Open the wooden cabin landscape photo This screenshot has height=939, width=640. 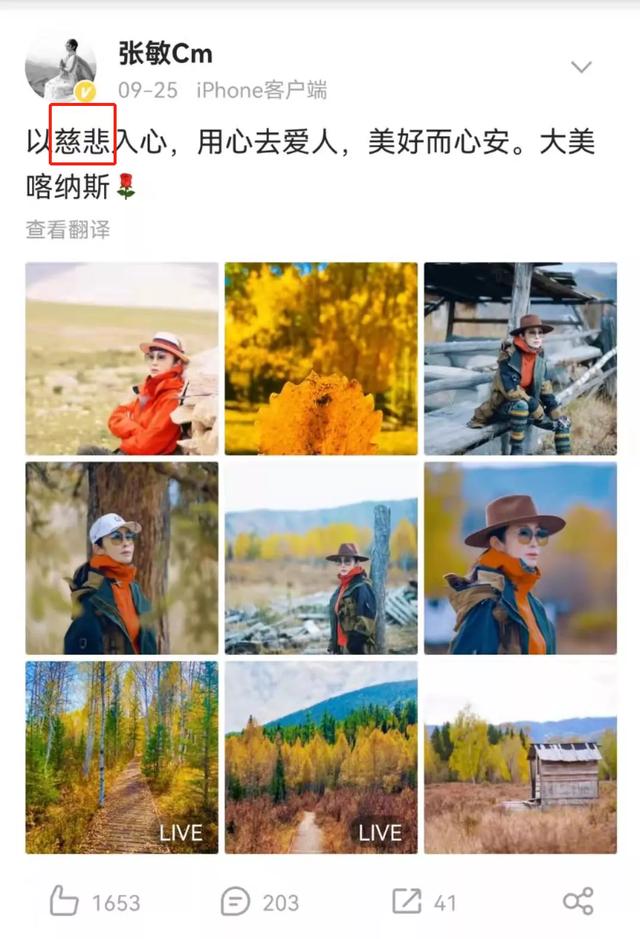(x=520, y=757)
